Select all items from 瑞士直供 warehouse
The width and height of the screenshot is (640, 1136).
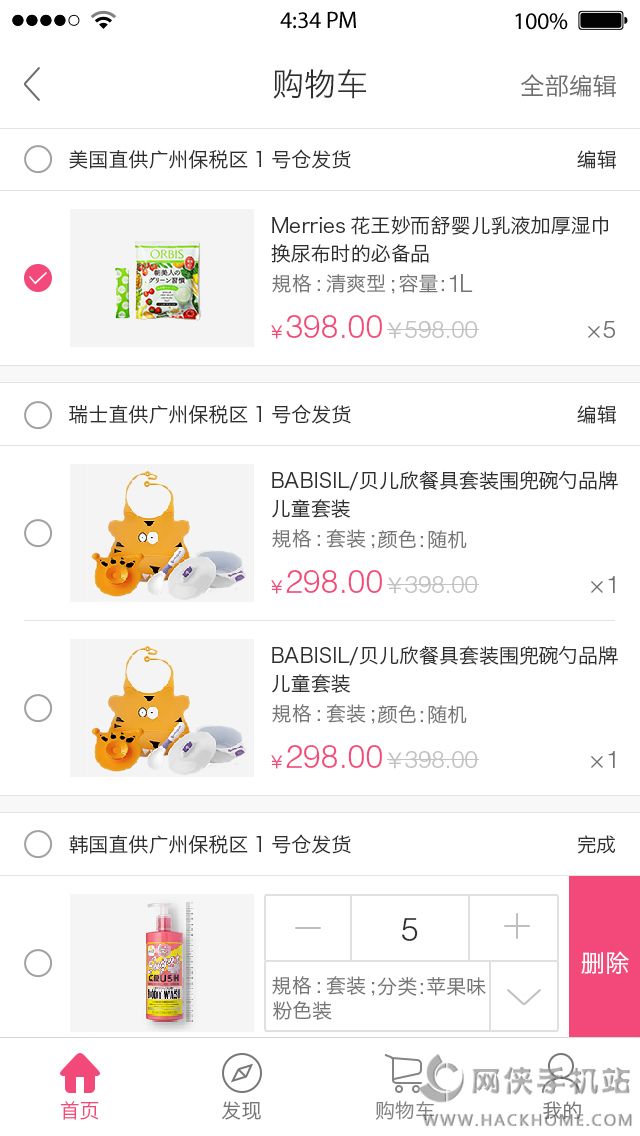(38, 415)
